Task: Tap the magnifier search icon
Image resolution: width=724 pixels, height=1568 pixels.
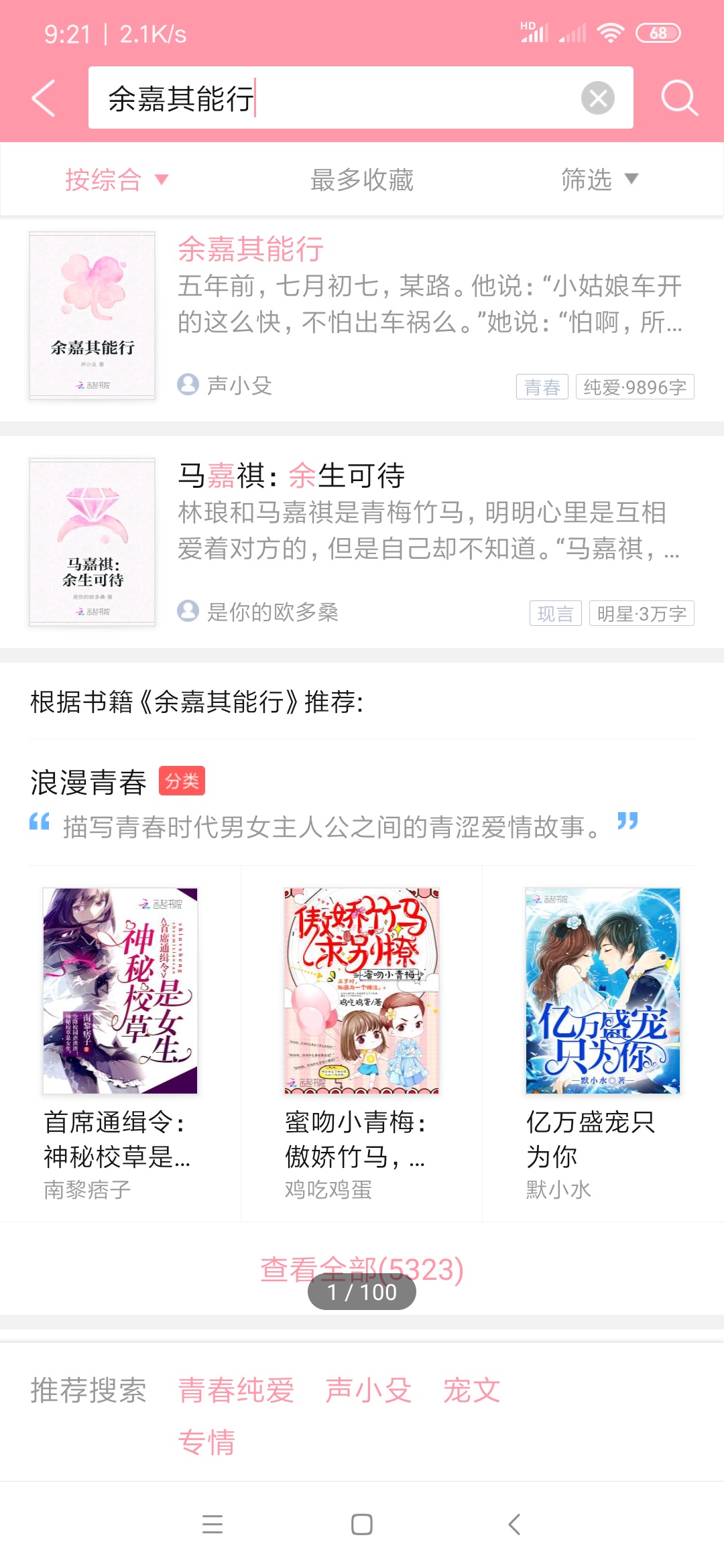Action: [x=679, y=99]
